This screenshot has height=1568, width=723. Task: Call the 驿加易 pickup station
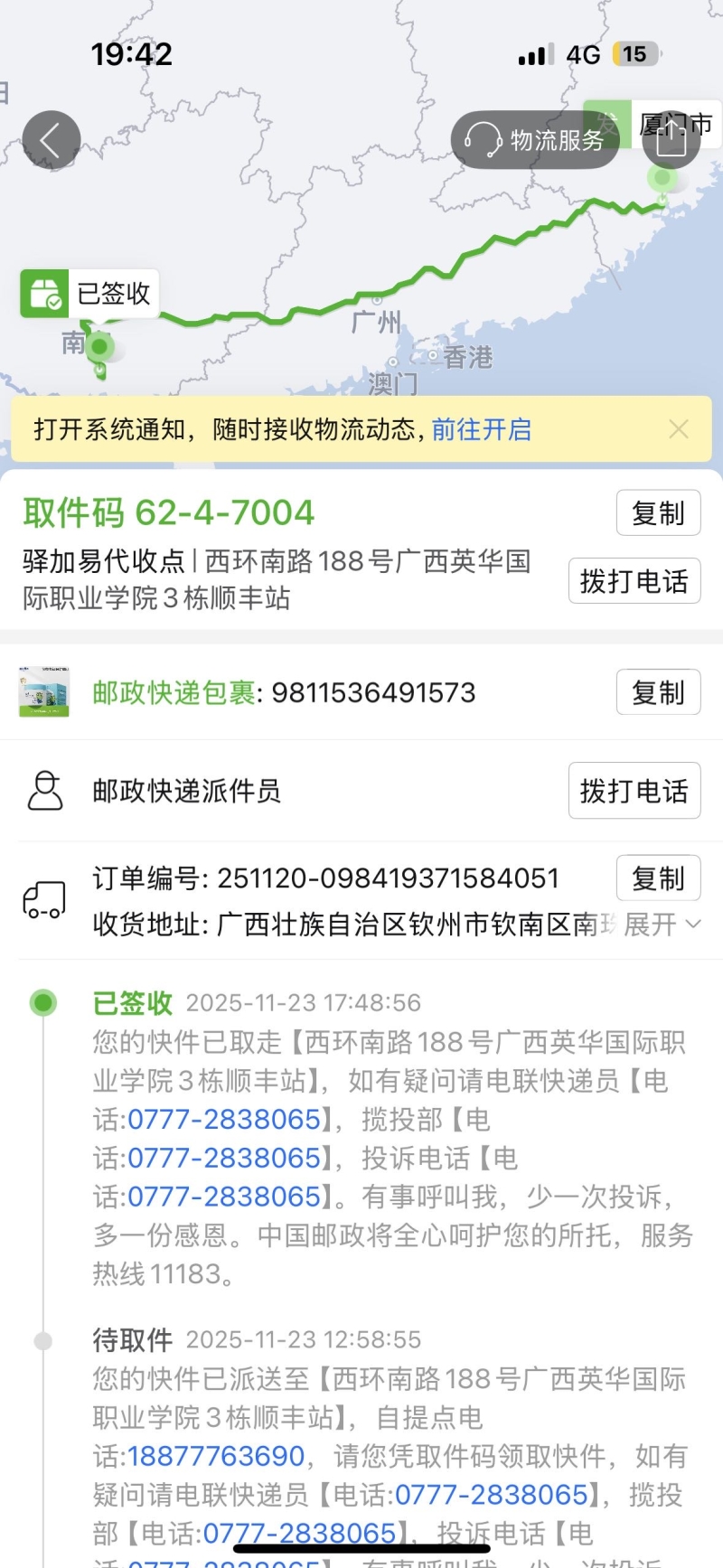634,581
